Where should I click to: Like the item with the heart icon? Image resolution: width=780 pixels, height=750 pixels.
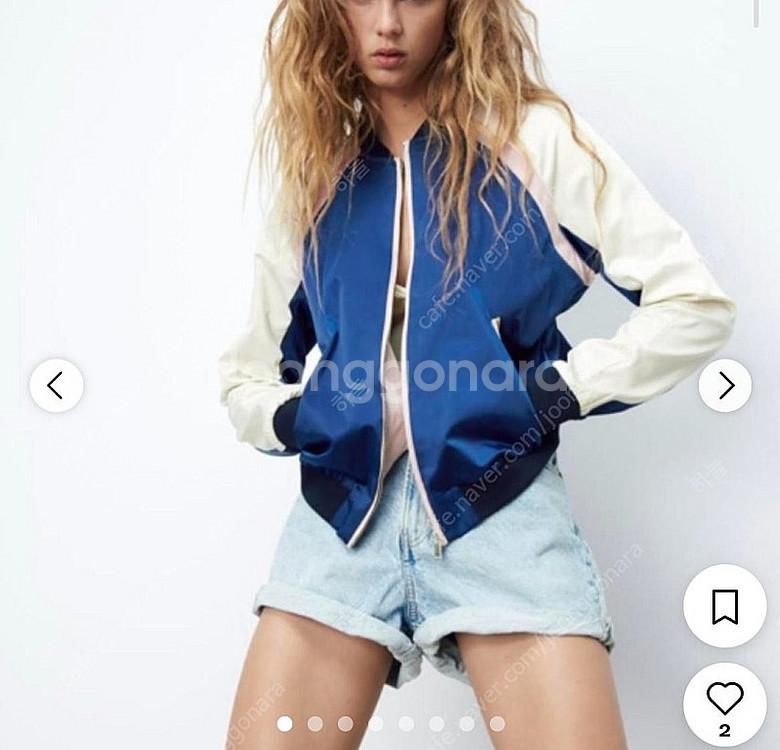[x=724, y=699]
